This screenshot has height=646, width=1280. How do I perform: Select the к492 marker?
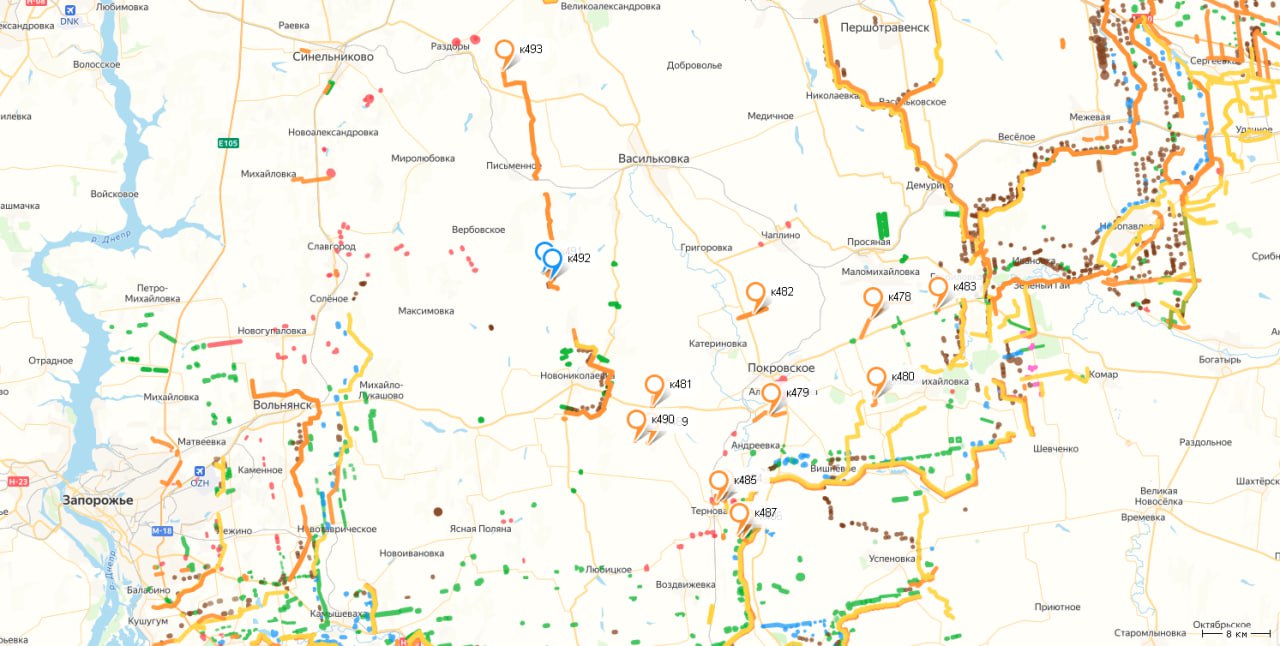click(x=552, y=259)
